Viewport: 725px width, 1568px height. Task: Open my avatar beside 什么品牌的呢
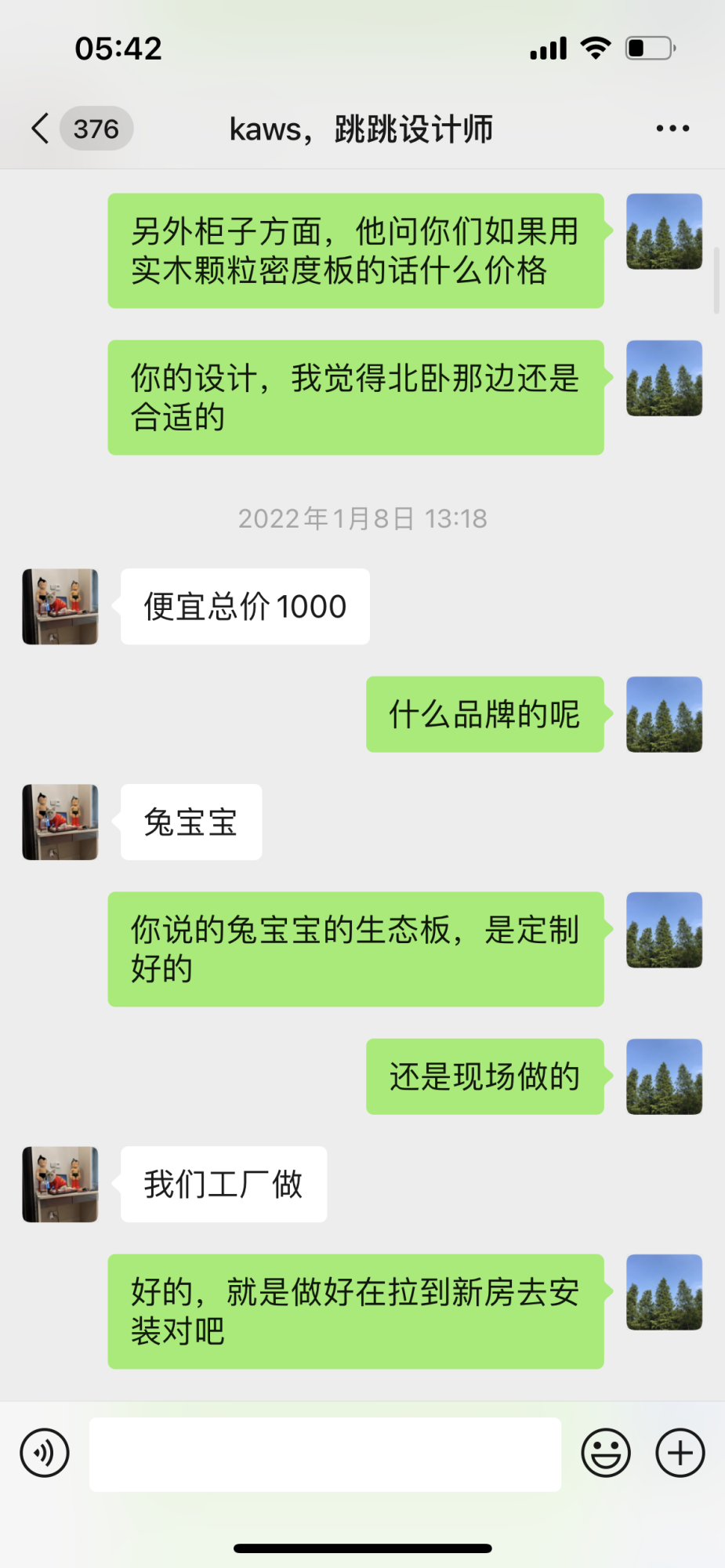664,714
